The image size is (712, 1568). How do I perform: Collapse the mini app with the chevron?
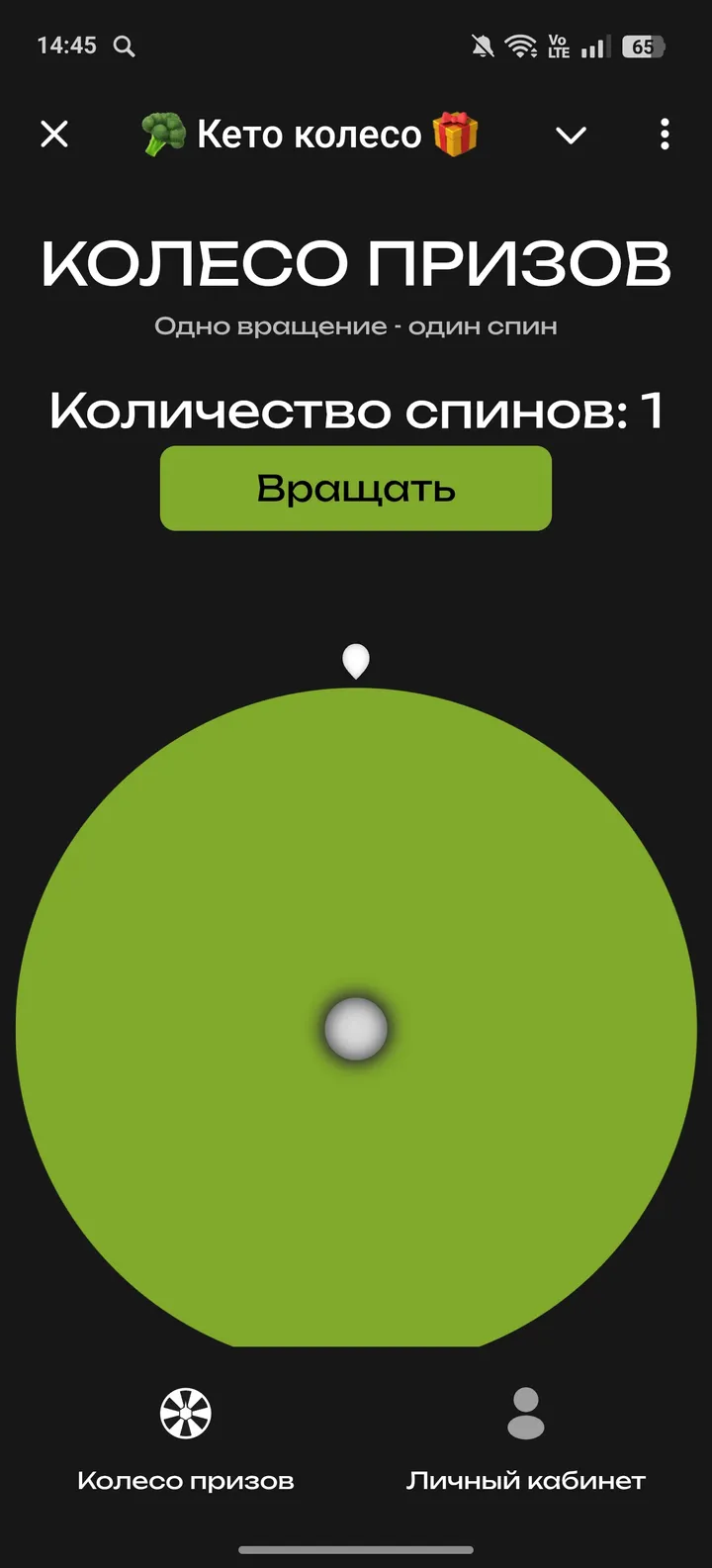(x=571, y=135)
